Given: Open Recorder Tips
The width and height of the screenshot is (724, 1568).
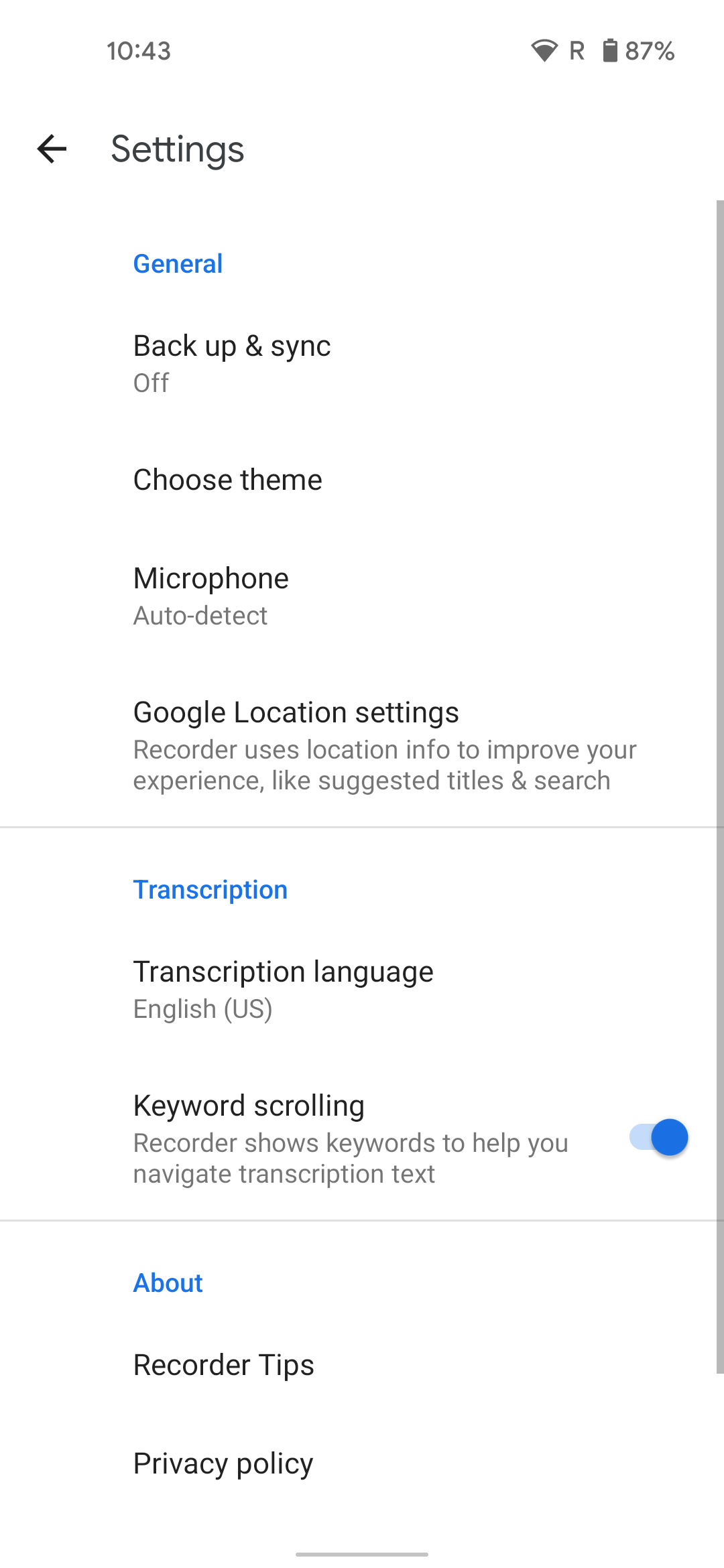Looking at the screenshot, I should [223, 1364].
